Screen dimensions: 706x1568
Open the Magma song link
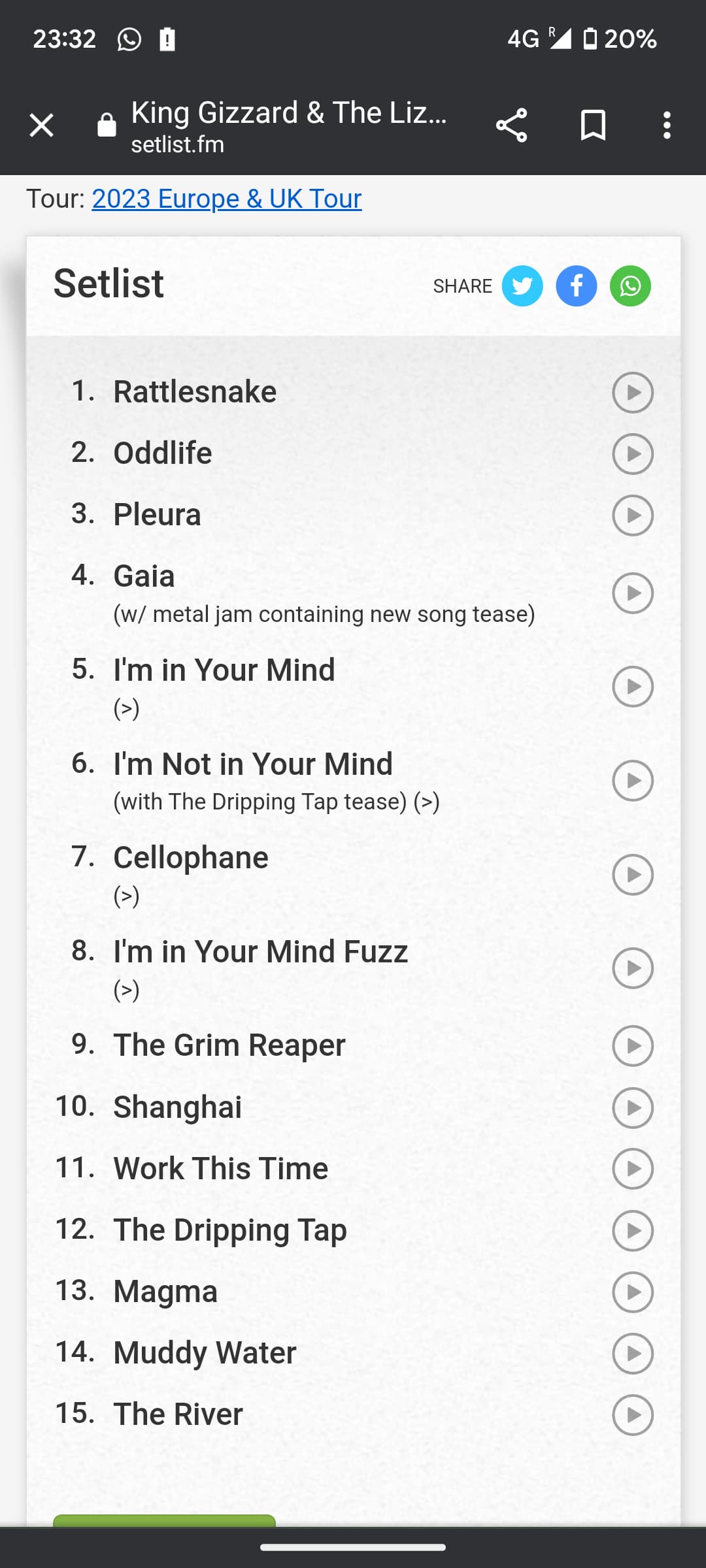(165, 1292)
